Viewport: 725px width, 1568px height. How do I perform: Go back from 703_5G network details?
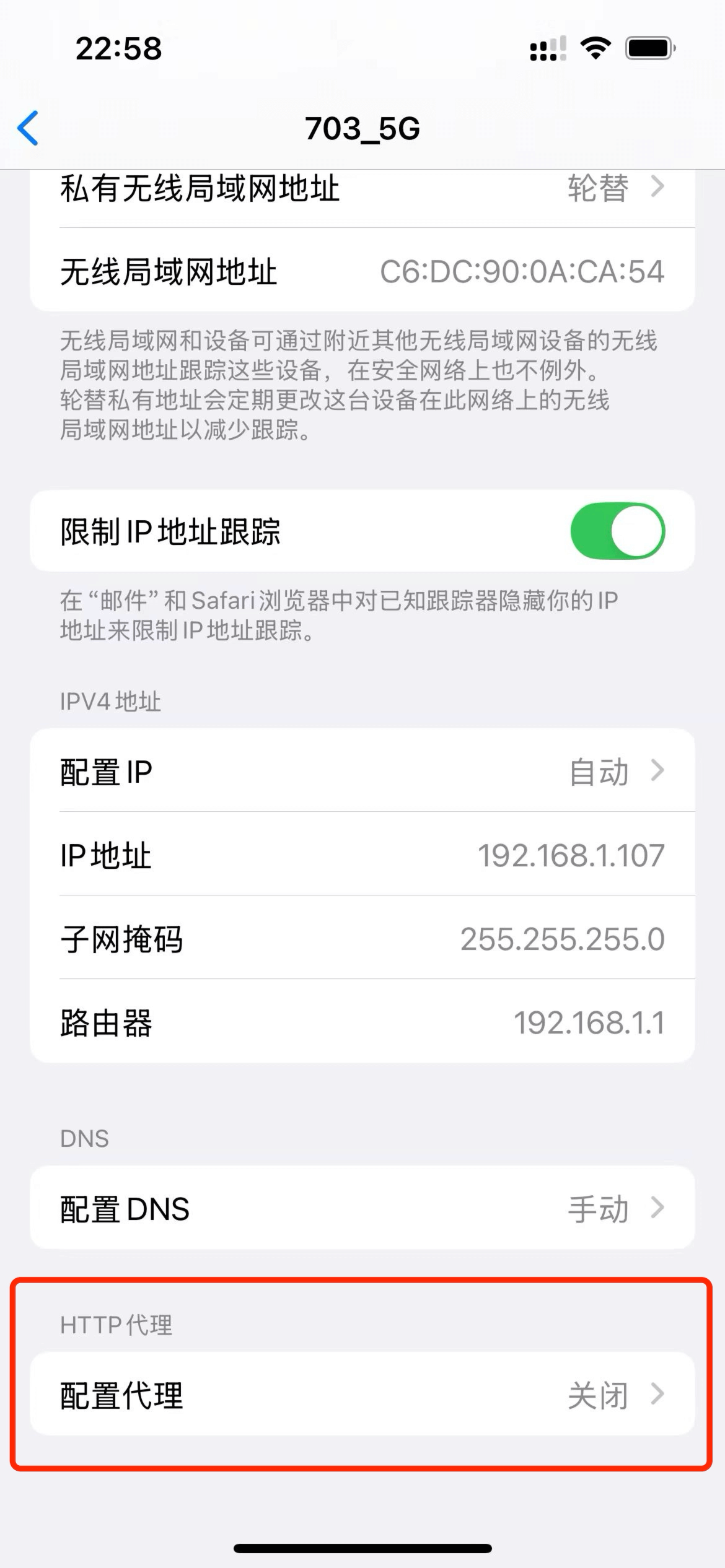pos(29,128)
